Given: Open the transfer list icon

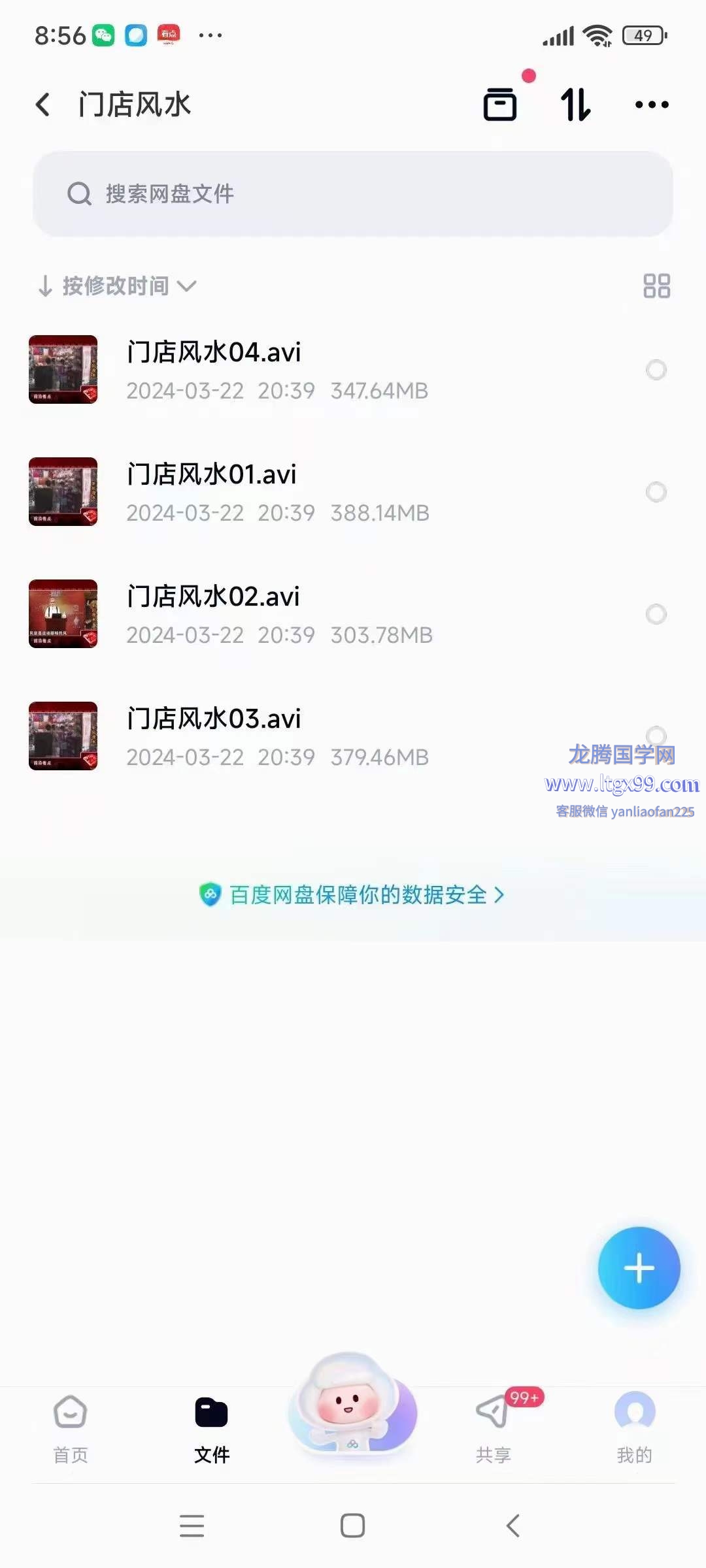Looking at the screenshot, I should 500,105.
